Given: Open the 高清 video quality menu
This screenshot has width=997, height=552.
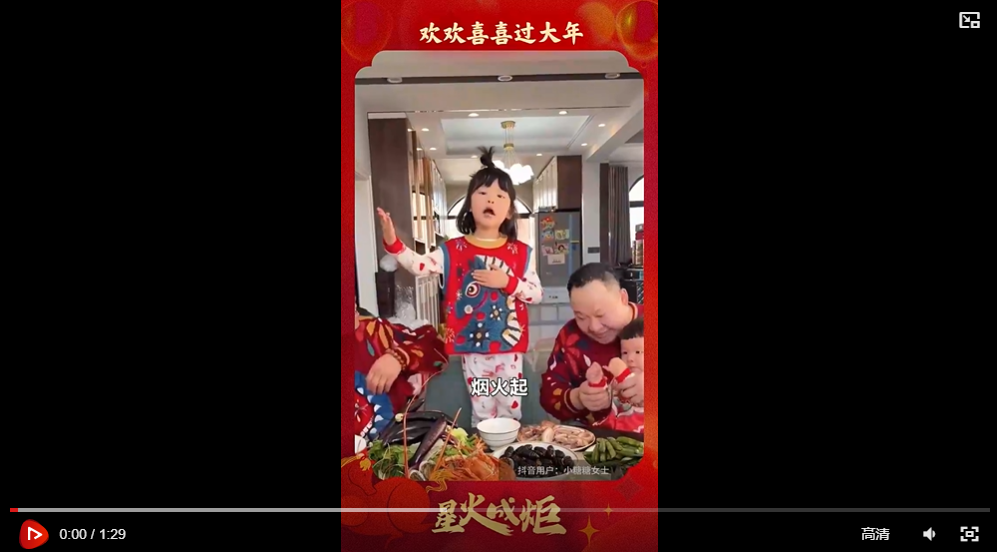Looking at the screenshot, I should (875, 534).
